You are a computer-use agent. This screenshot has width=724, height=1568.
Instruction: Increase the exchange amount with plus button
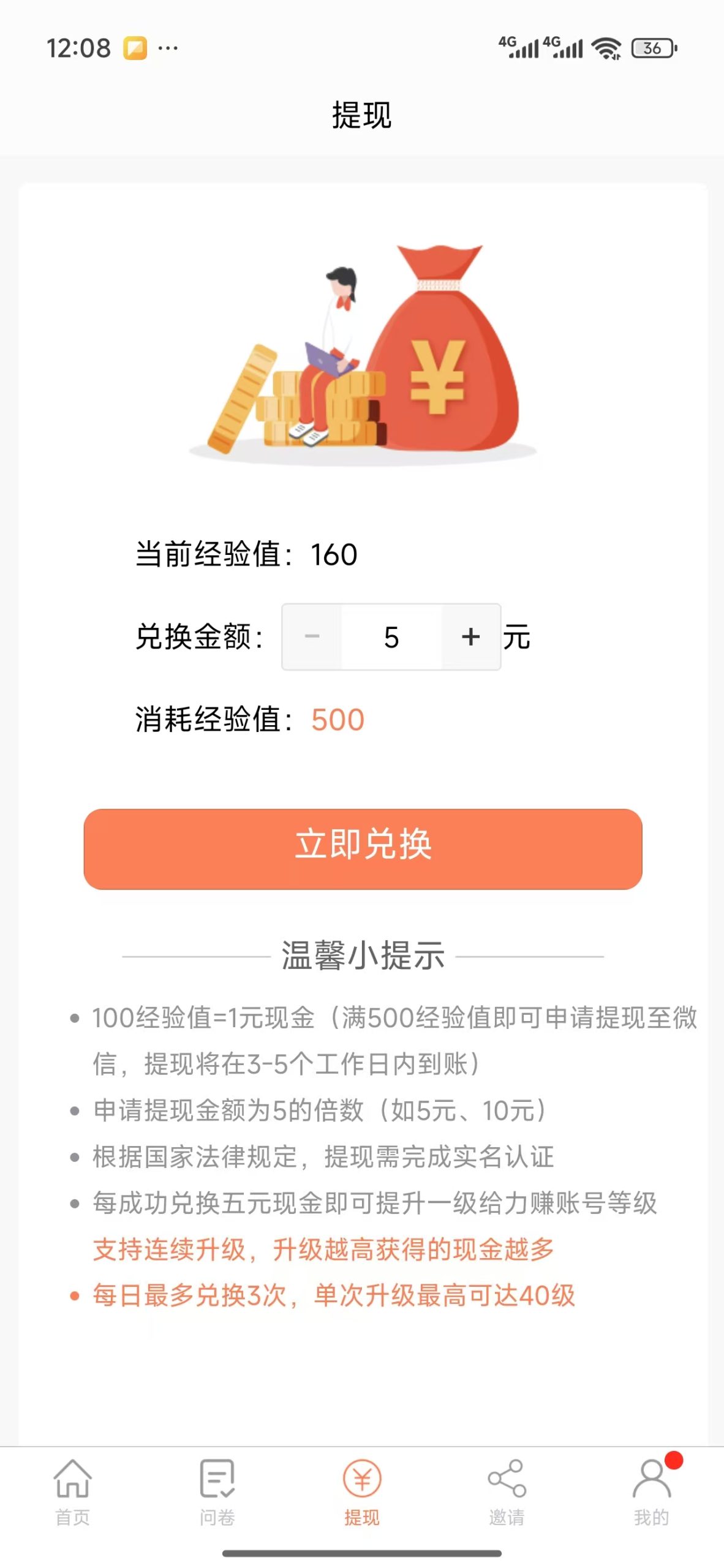pos(470,637)
